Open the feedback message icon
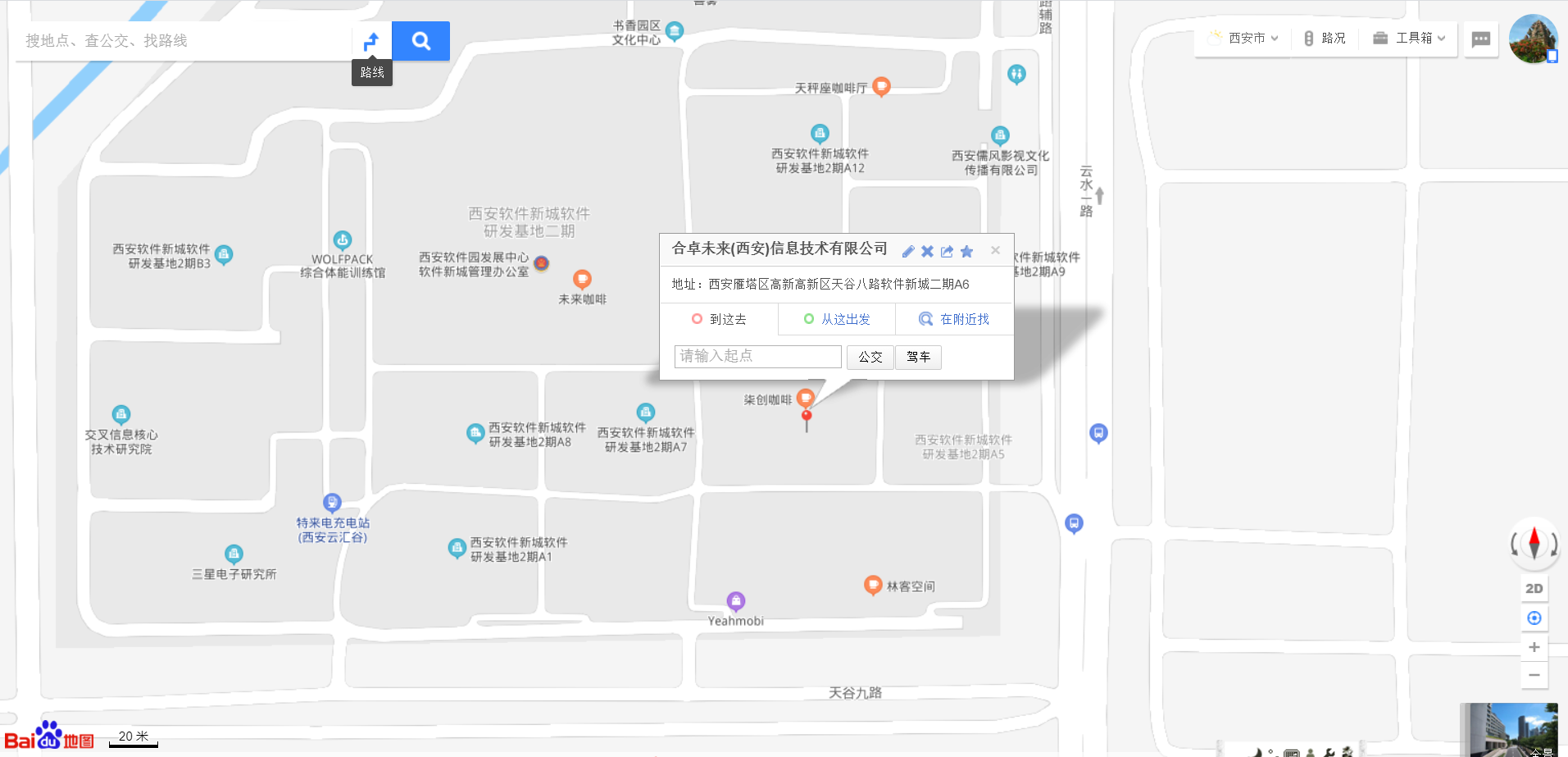The image size is (1568, 757). pos(1480,39)
